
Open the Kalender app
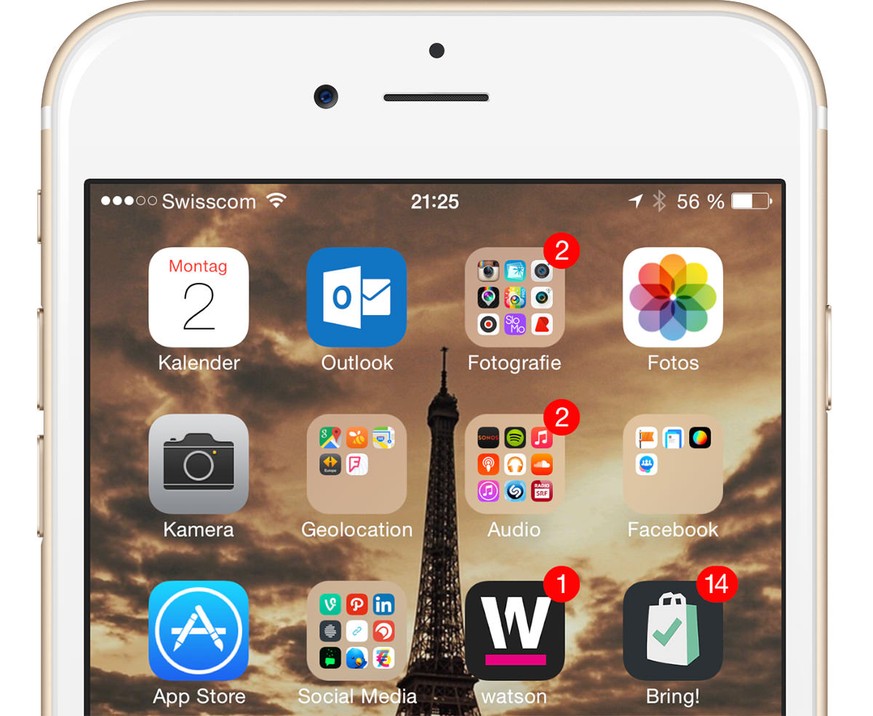pyautogui.click(x=198, y=297)
